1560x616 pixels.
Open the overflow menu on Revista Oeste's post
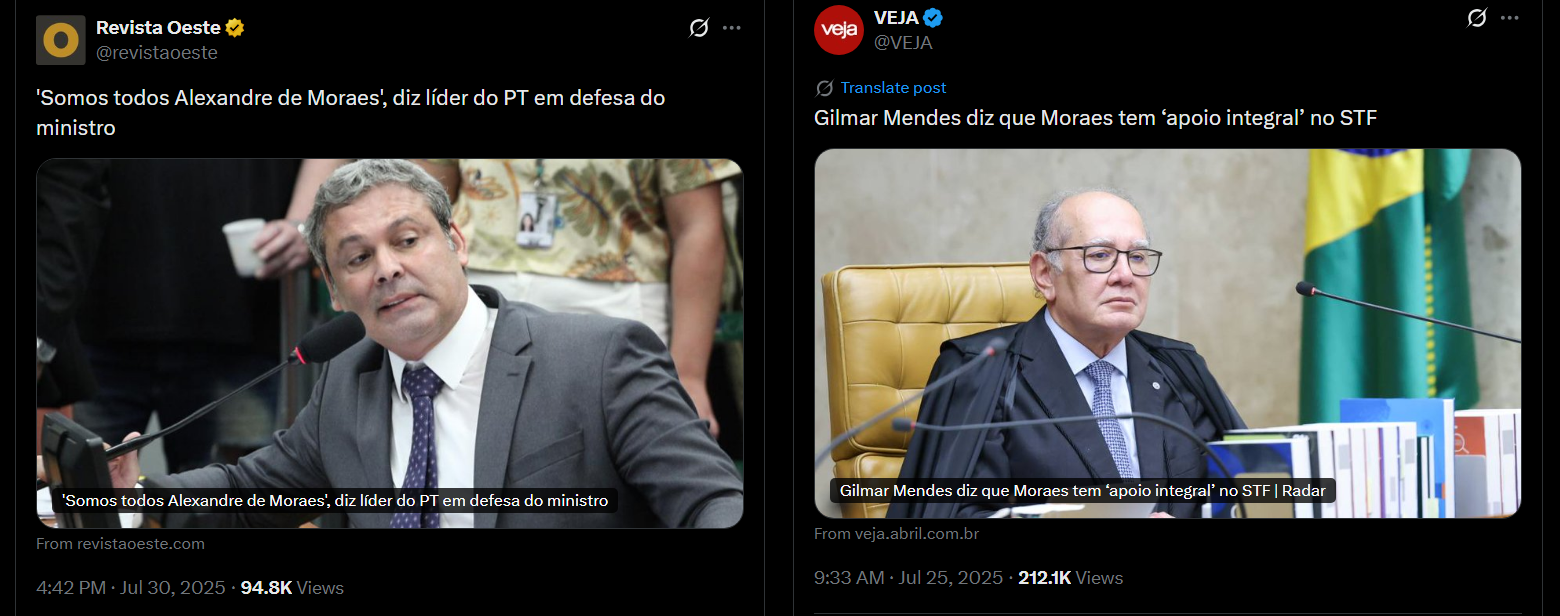732,28
